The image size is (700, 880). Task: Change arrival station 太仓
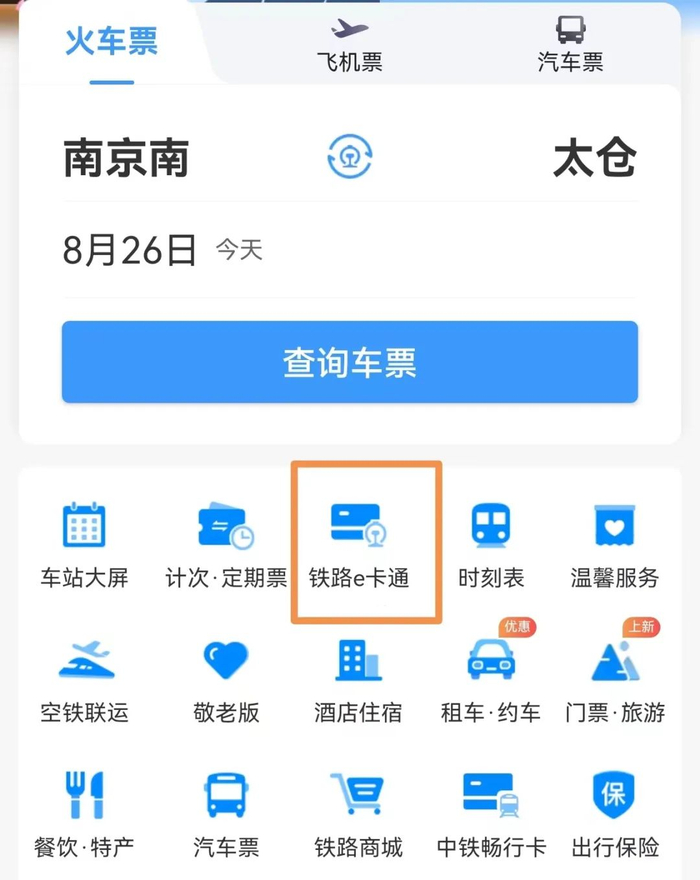pos(595,158)
